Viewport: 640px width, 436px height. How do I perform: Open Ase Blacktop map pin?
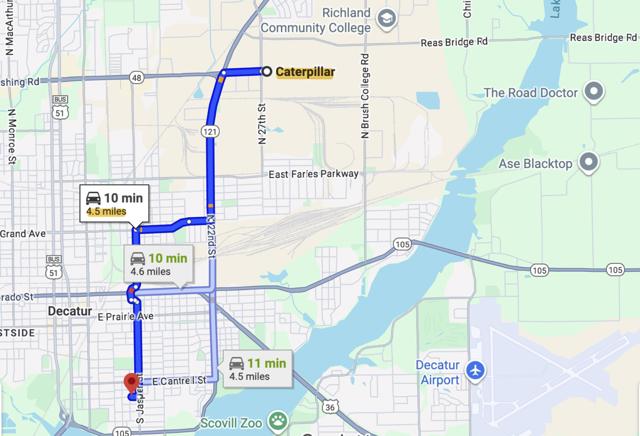pyautogui.click(x=588, y=161)
